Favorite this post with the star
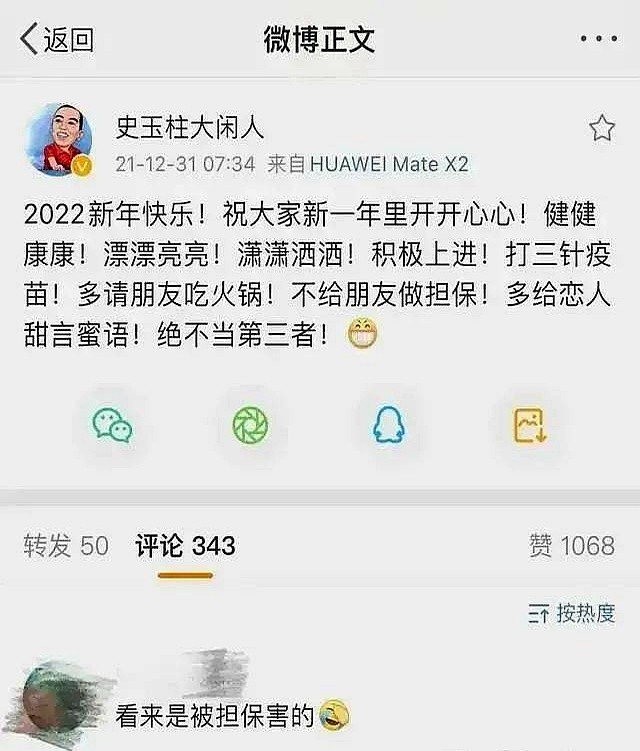 601,129
